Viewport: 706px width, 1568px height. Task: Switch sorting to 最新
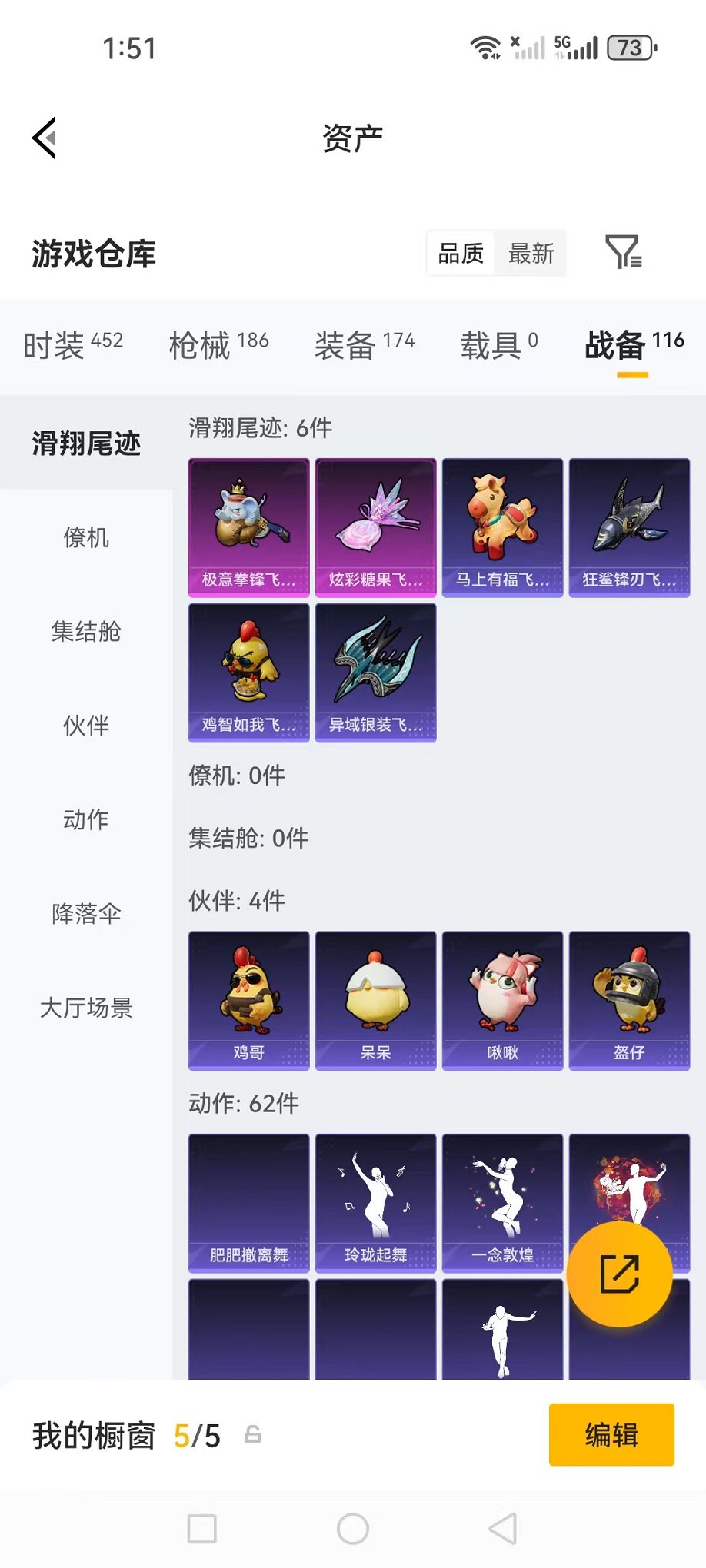pos(531,252)
